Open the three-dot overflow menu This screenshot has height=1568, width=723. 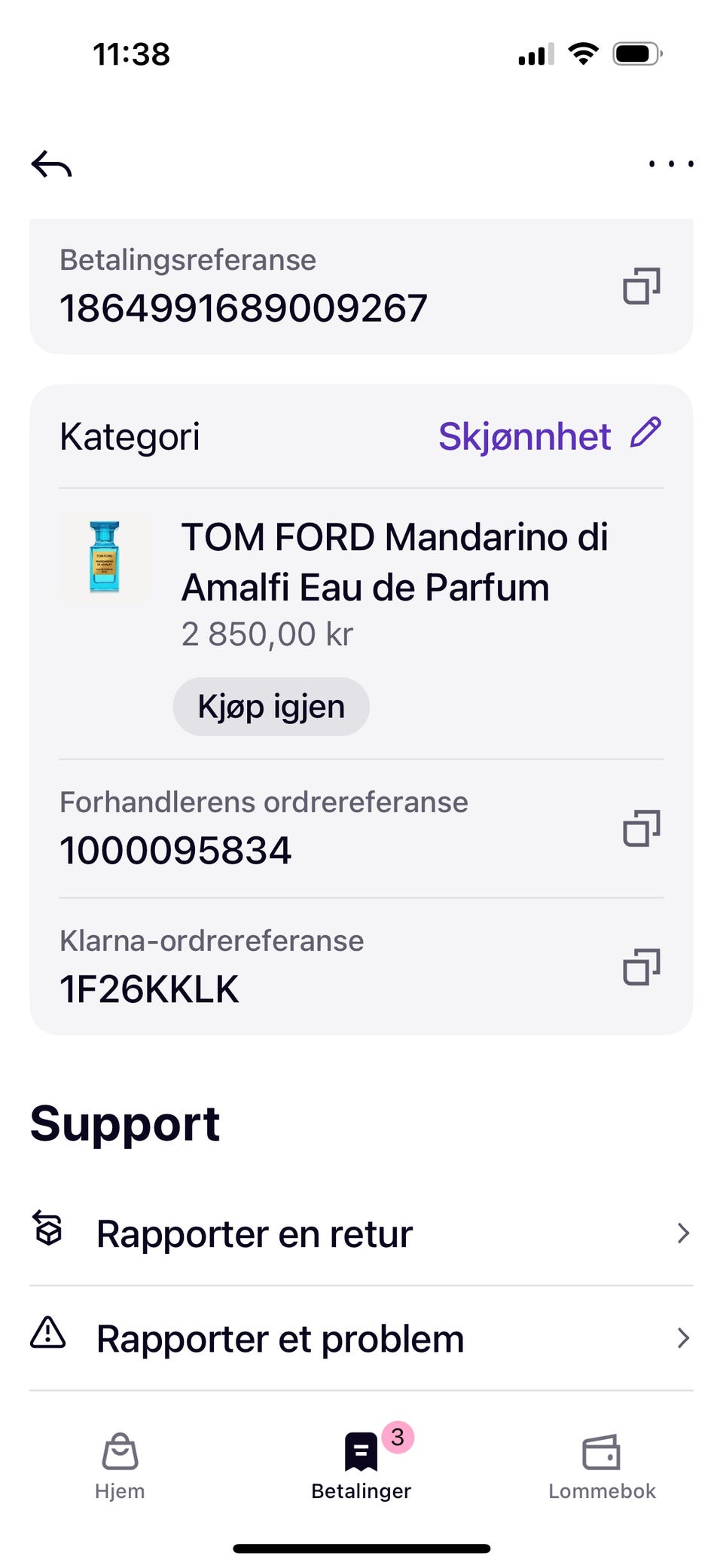click(671, 164)
